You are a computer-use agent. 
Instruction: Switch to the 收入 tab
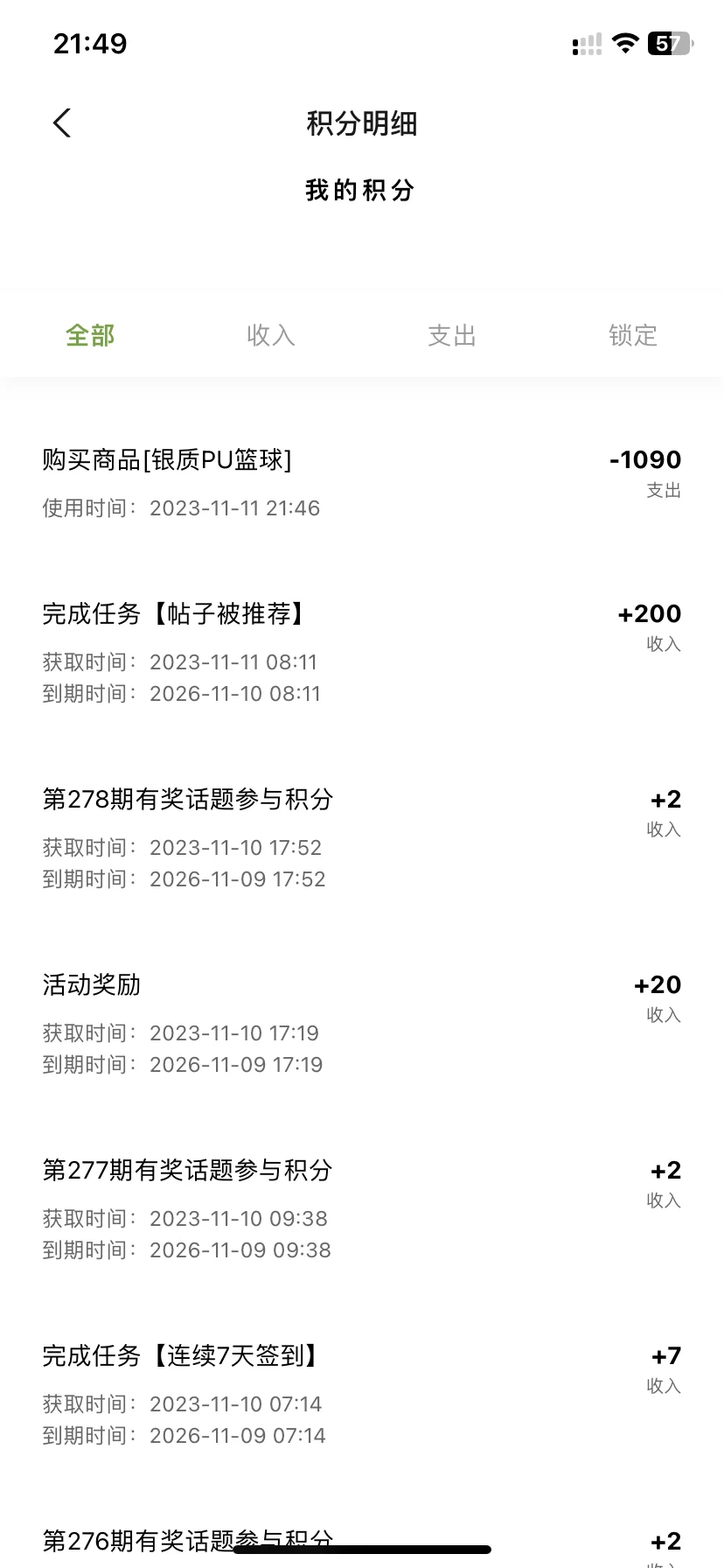click(271, 335)
